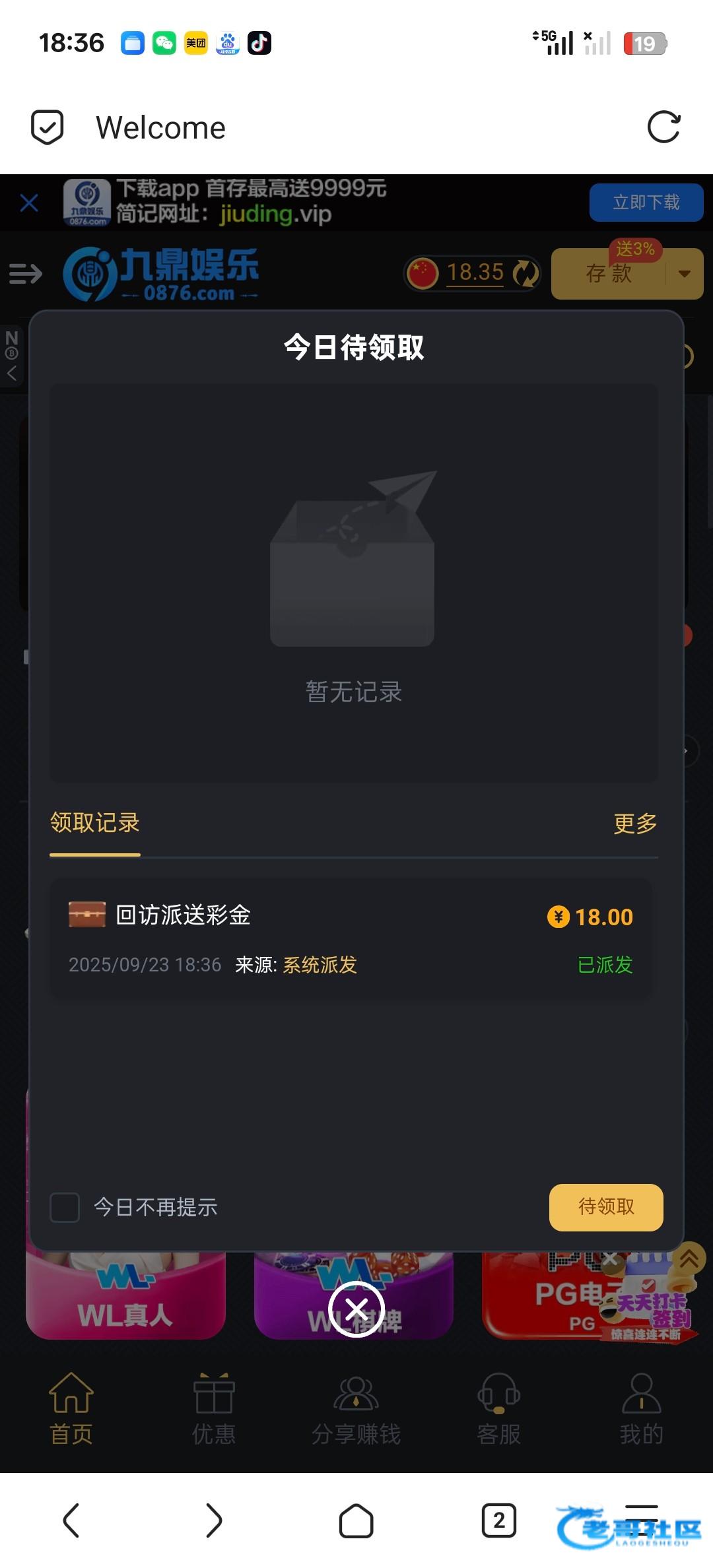Tap the 待领取 button
The height and width of the screenshot is (1568, 713).
(605, 1207)
